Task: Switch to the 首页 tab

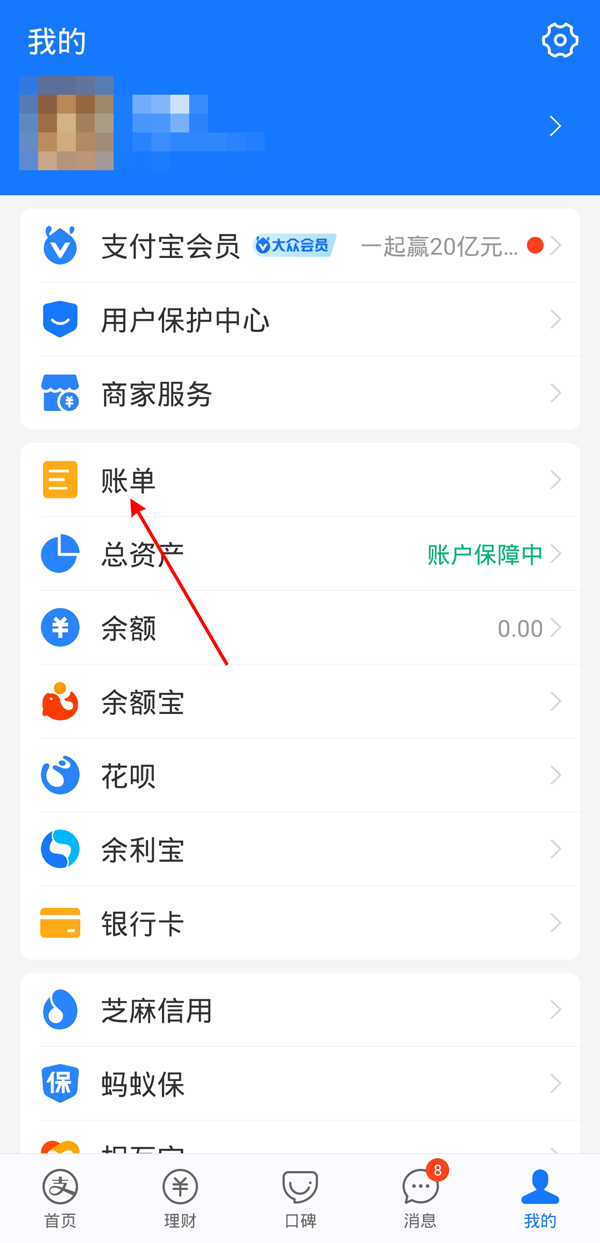Action: click(60, 1199)
